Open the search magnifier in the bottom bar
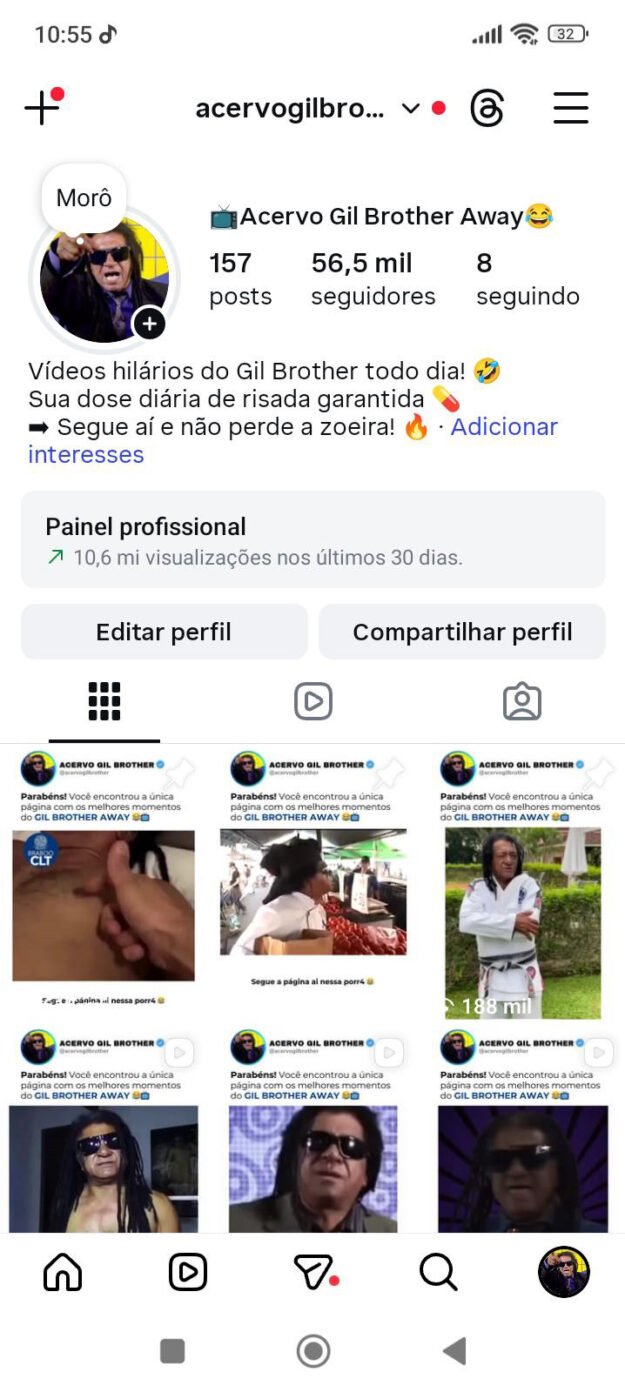625x1392 pixels. [438, 1272]
